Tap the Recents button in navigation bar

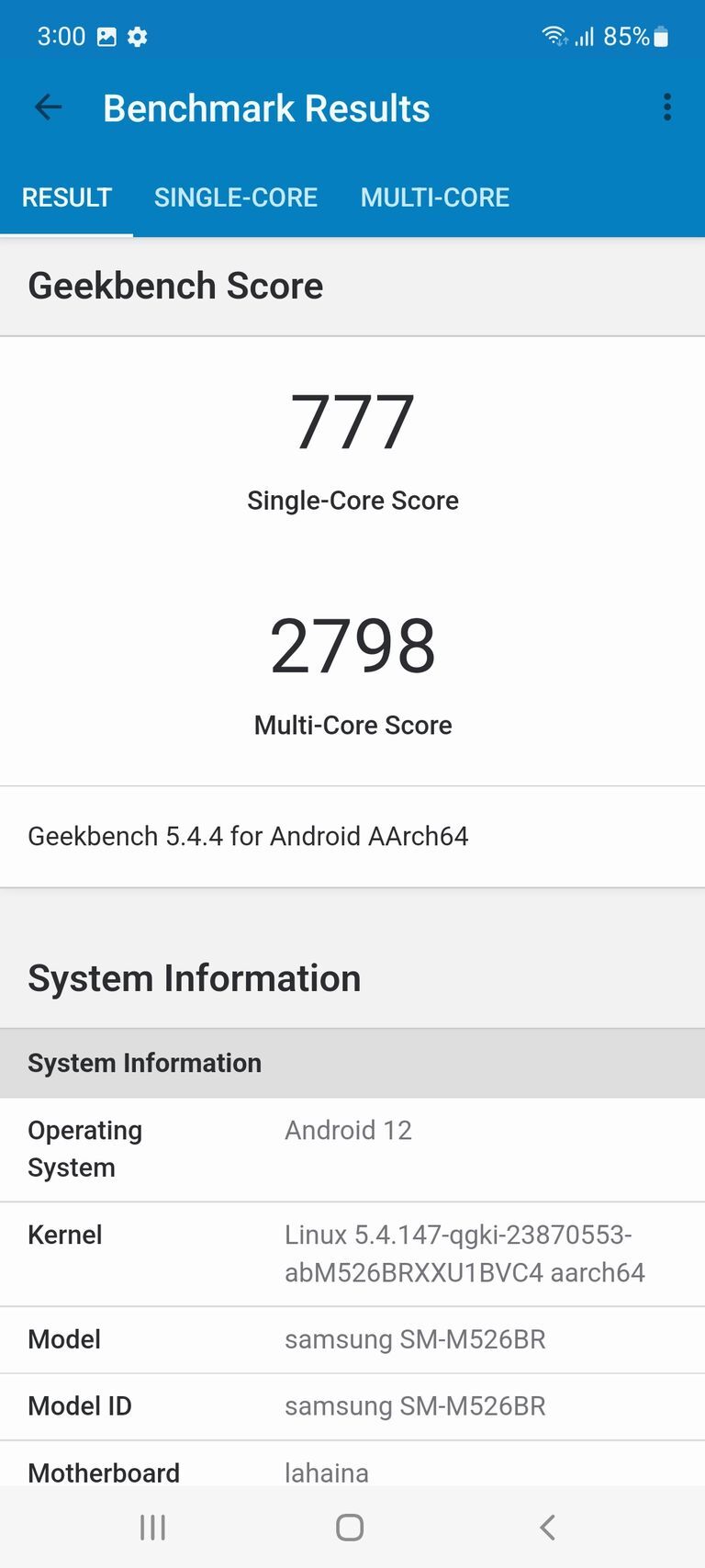[x=152, y=1527]
